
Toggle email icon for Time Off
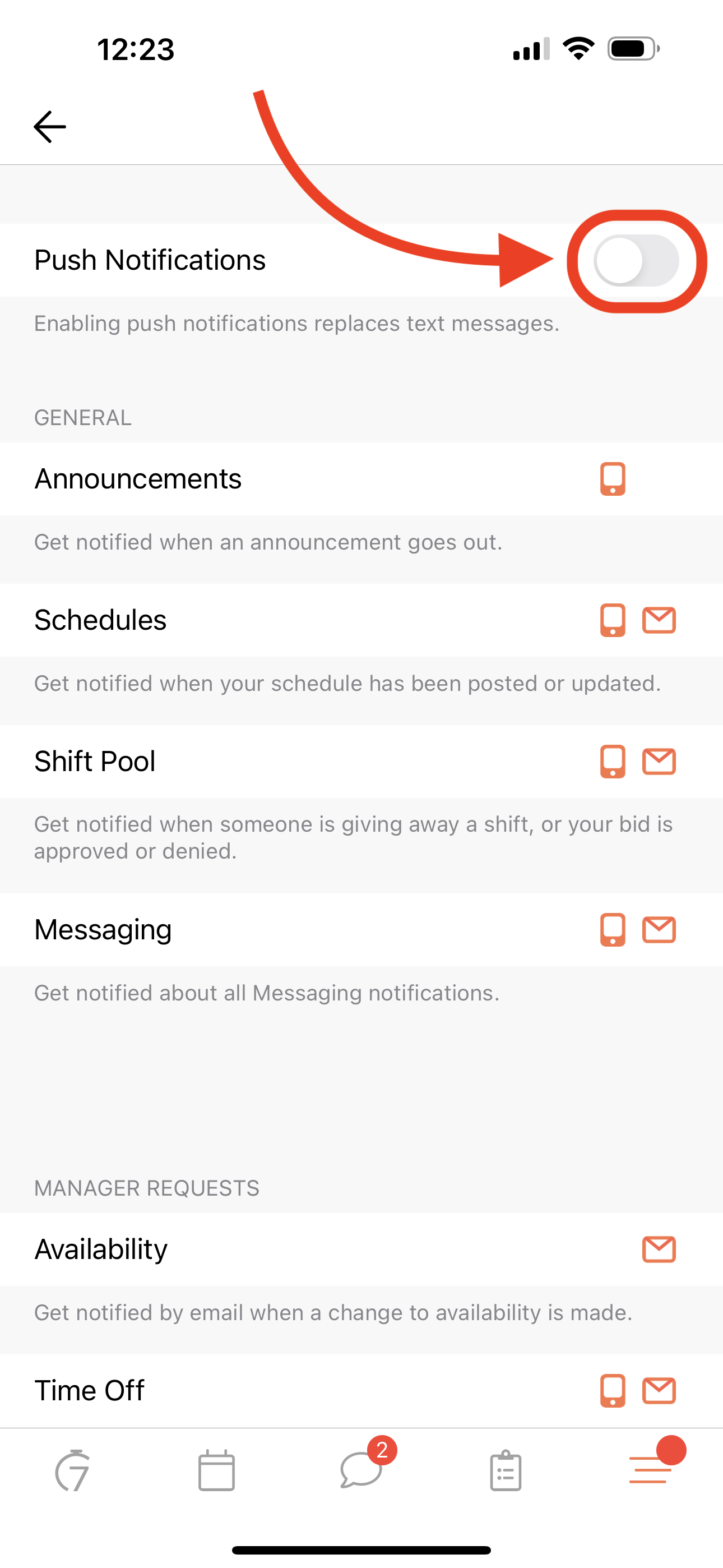(x=659, y=1391)
